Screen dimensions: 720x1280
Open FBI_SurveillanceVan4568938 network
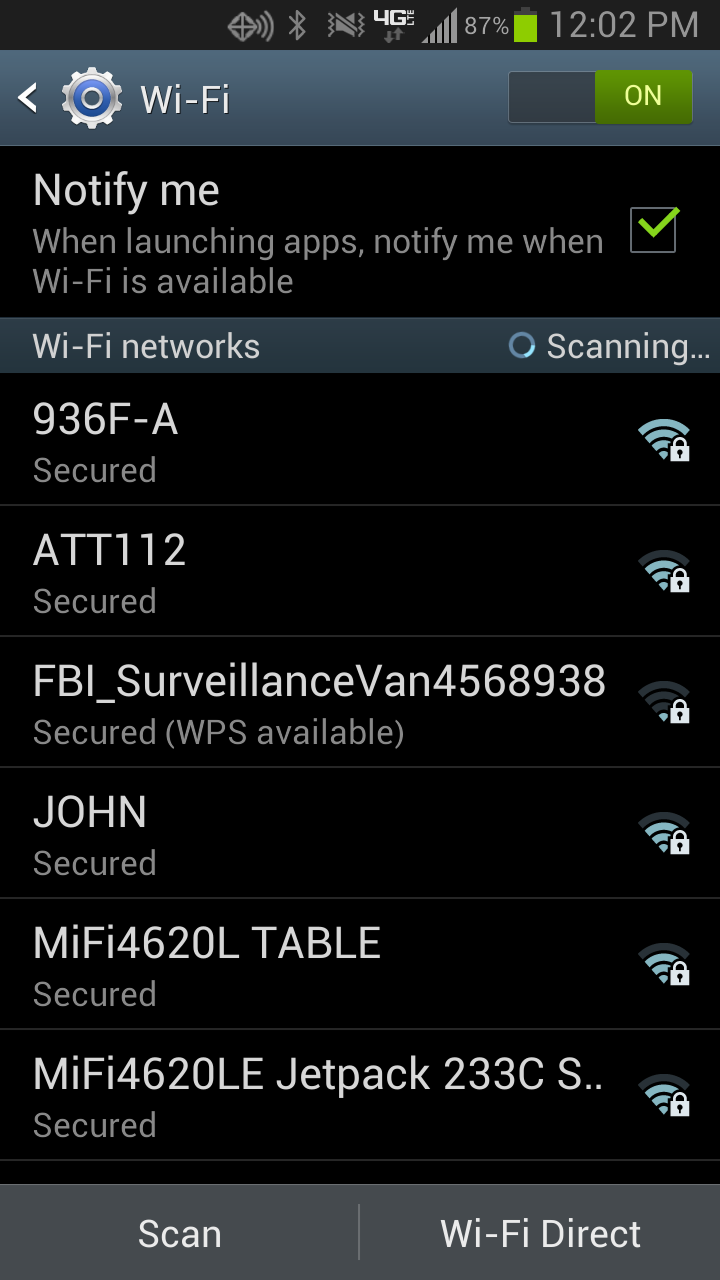[x=320, y=702]
